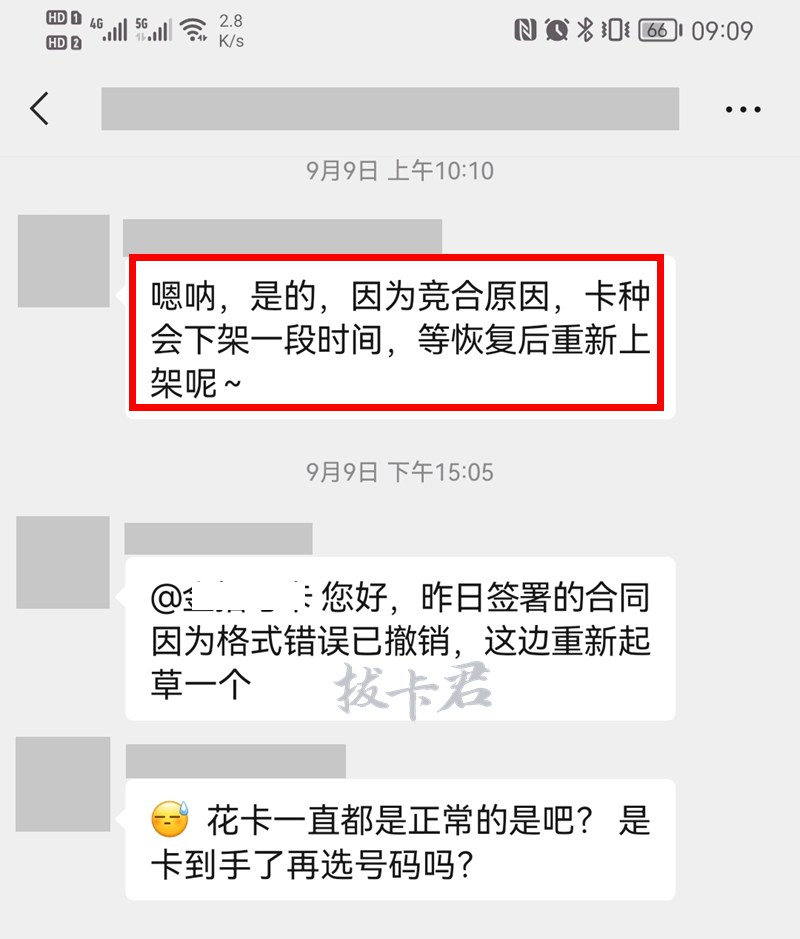Open avatar of sender mentioning 竞合原因
Image resolution: width=800 pixels, height=939 pixels.
tap(64, 261)
